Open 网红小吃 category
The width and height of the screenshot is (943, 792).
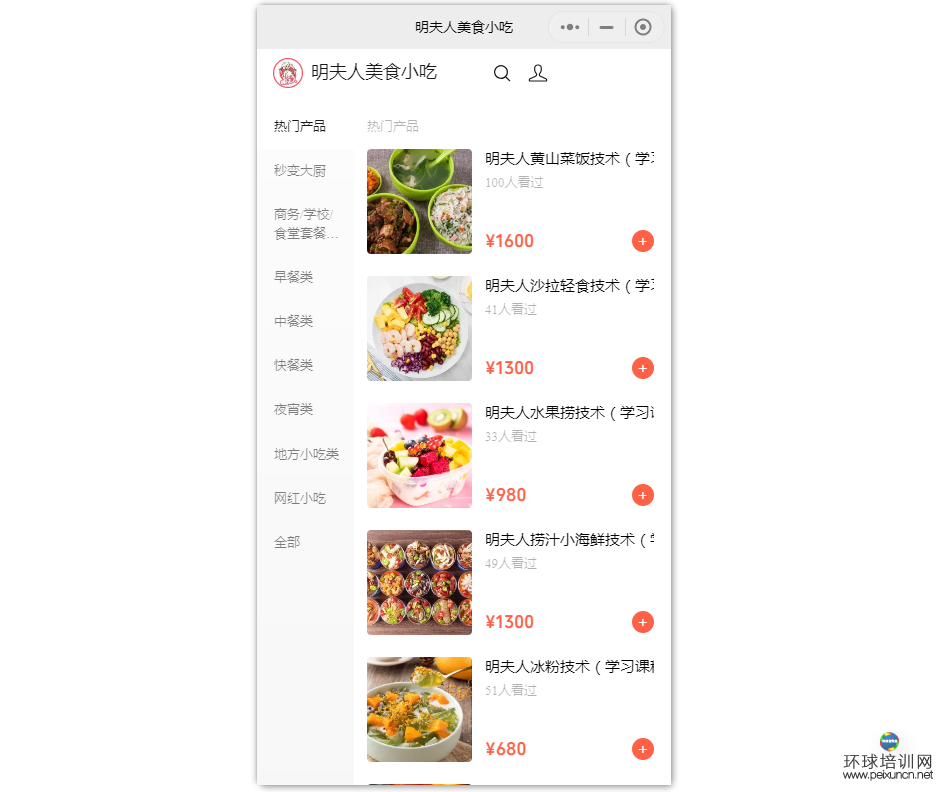point(300,498)
